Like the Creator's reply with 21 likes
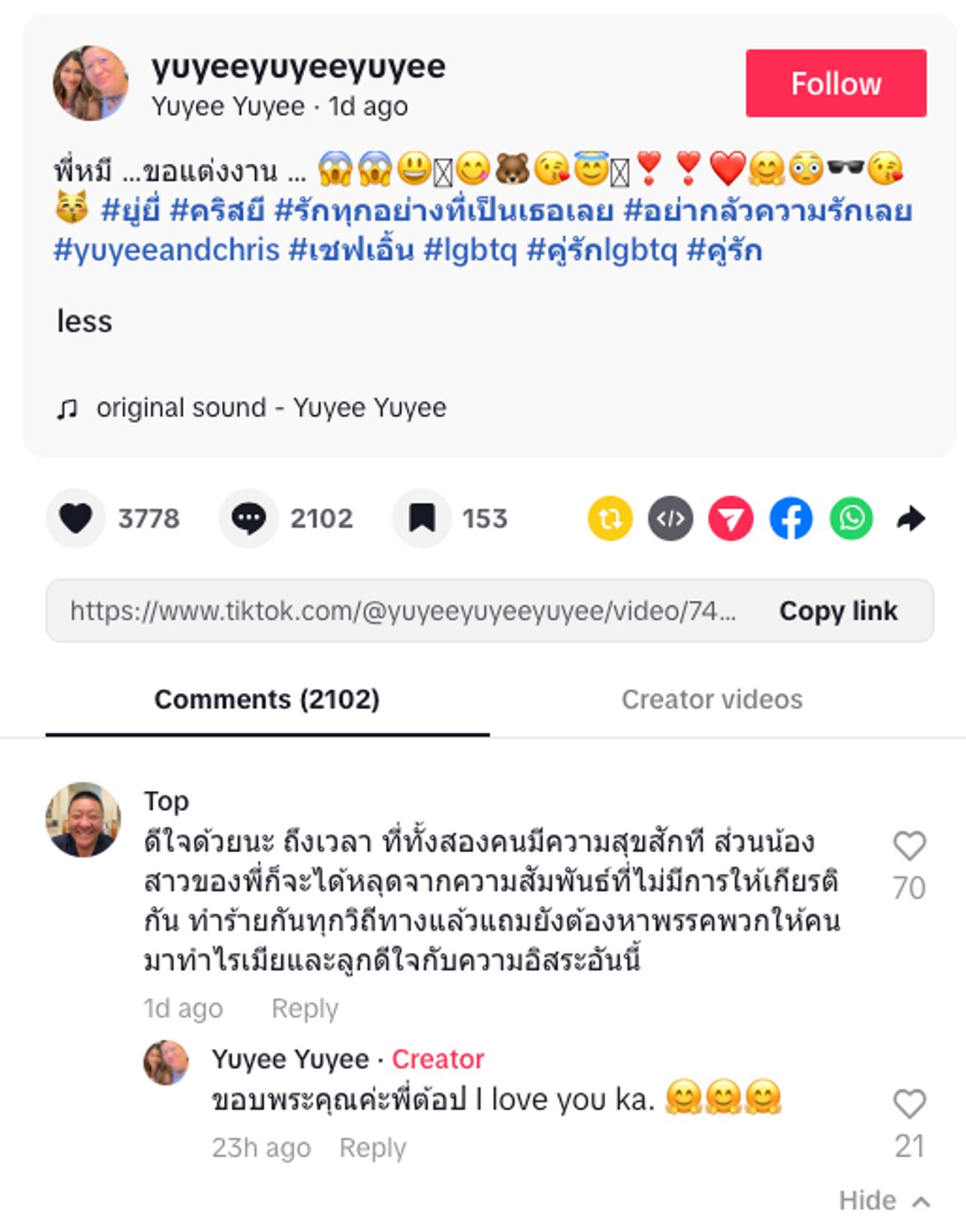 [x=909, y=1104]
